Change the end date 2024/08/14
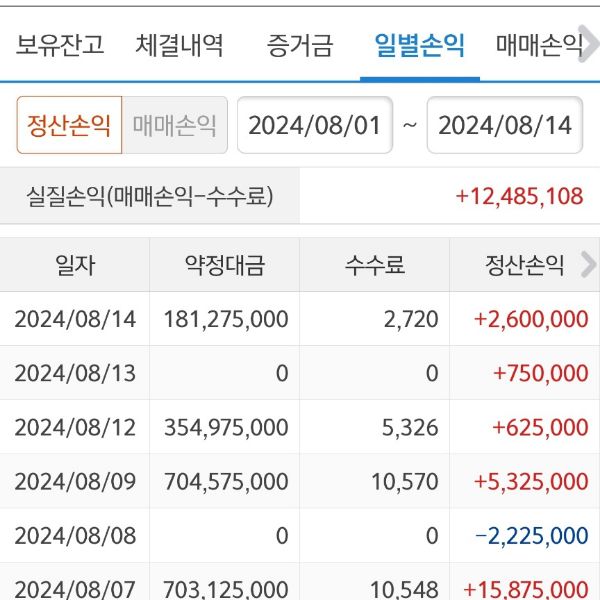Image resolution: width=600 pixels, height=600 pixels. 505,125
